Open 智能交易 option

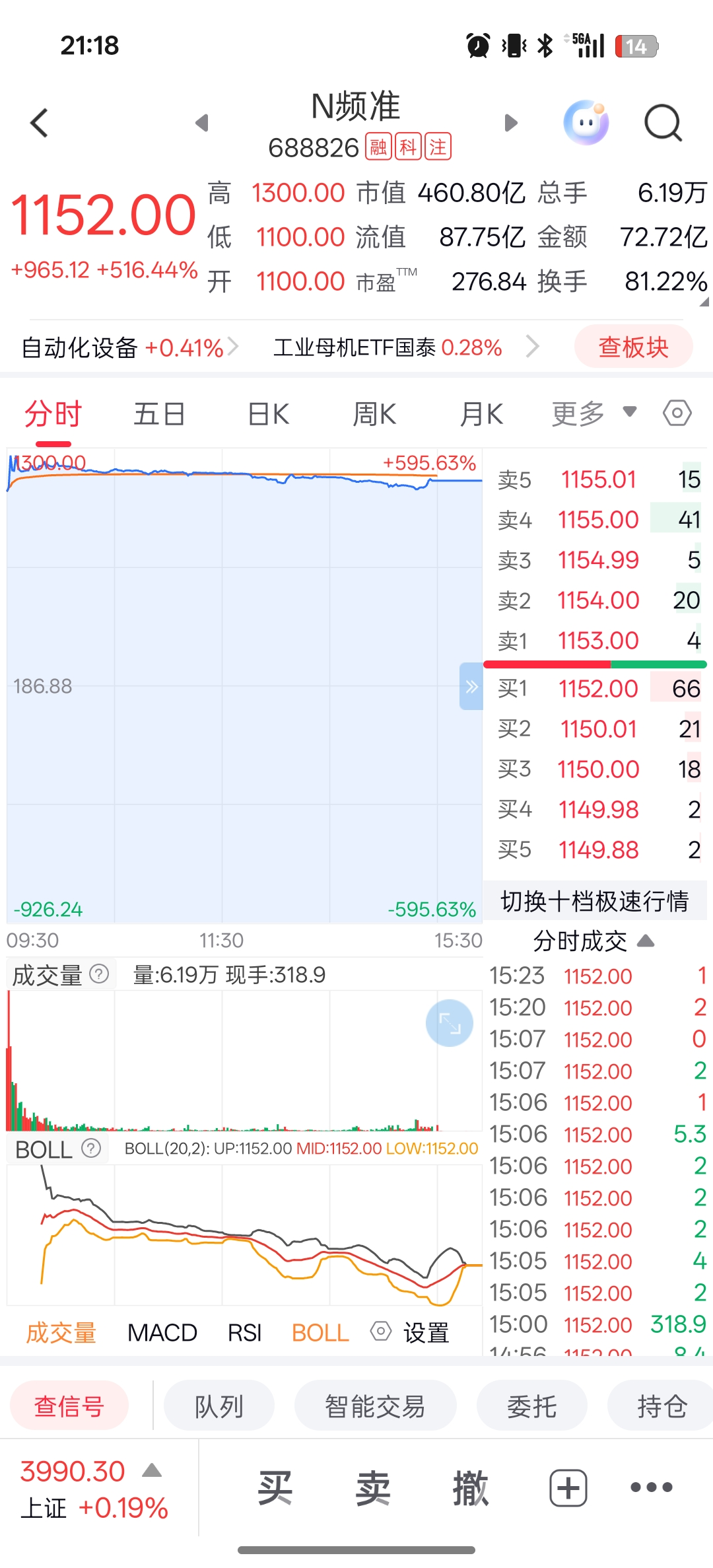[375, 1407]
